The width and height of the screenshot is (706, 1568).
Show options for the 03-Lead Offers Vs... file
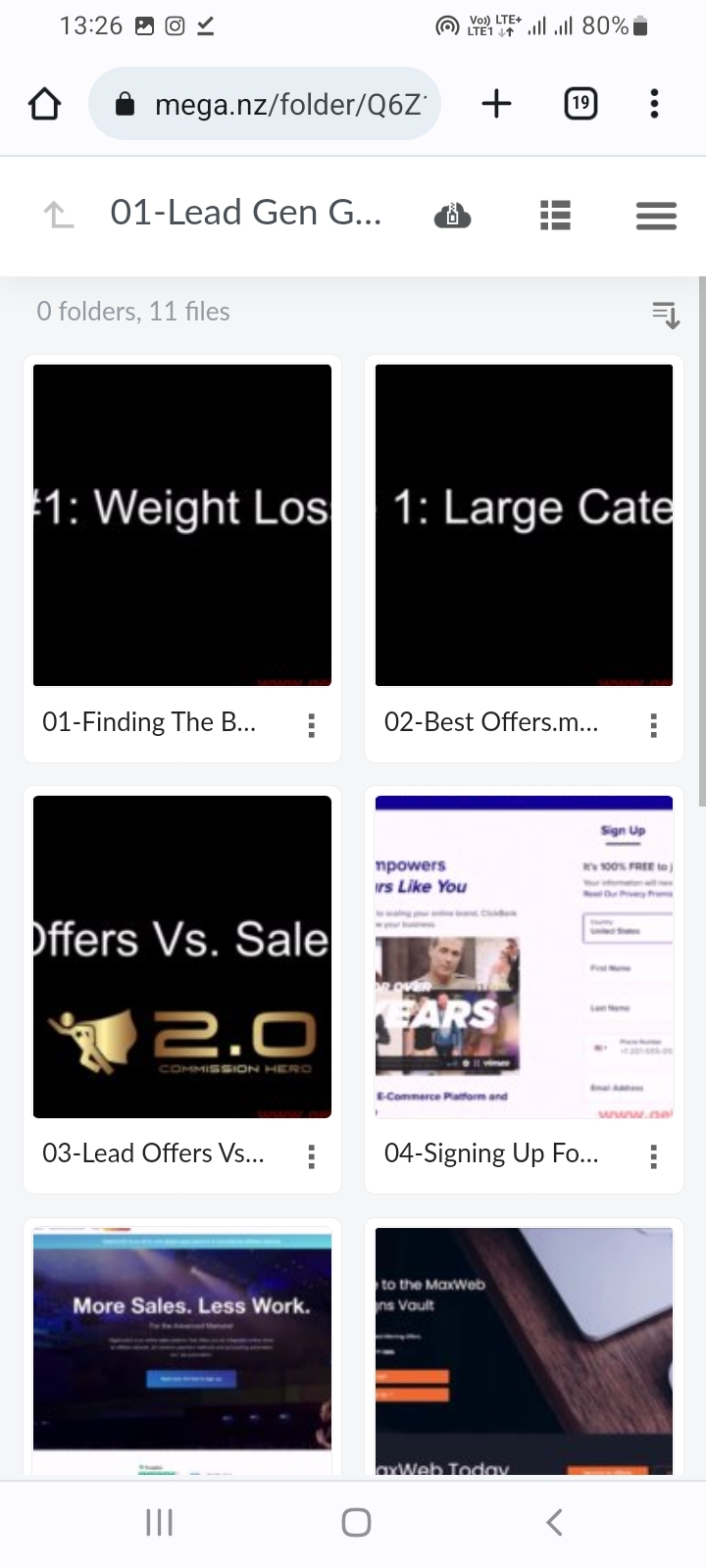coord(311,1156)
